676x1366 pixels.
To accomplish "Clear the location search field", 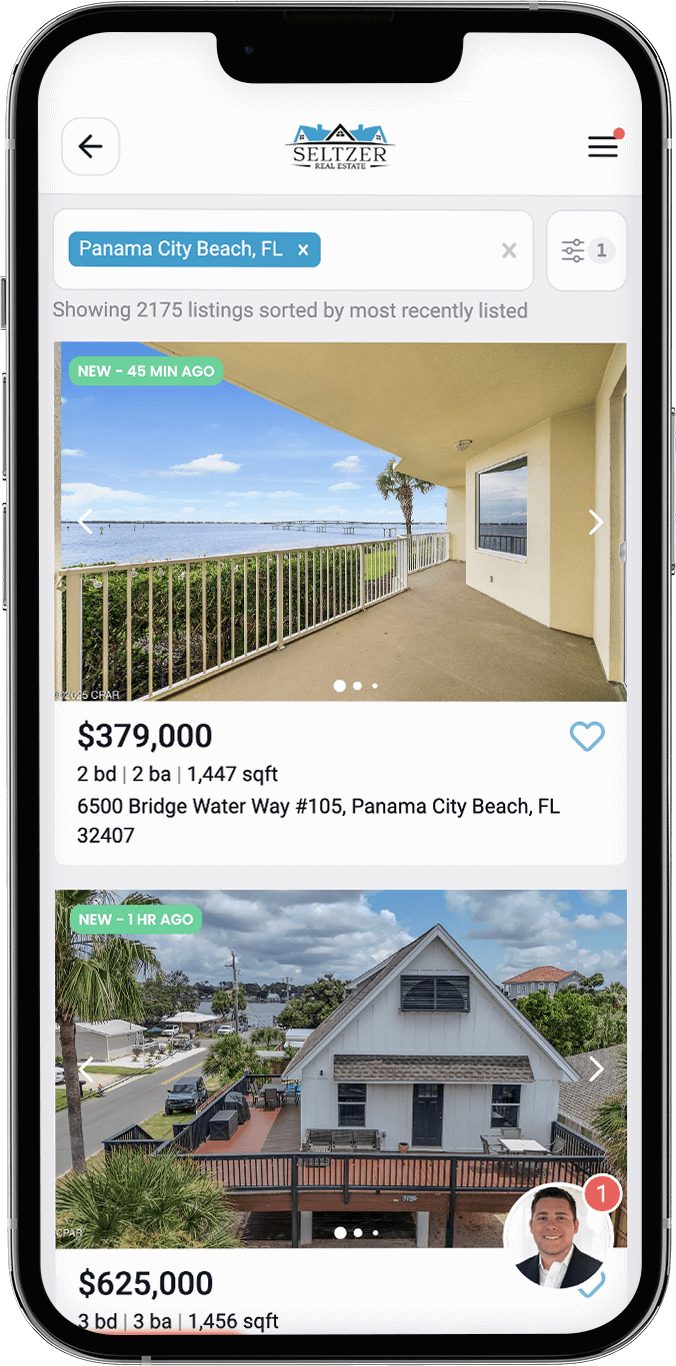I will coord(509,251).
